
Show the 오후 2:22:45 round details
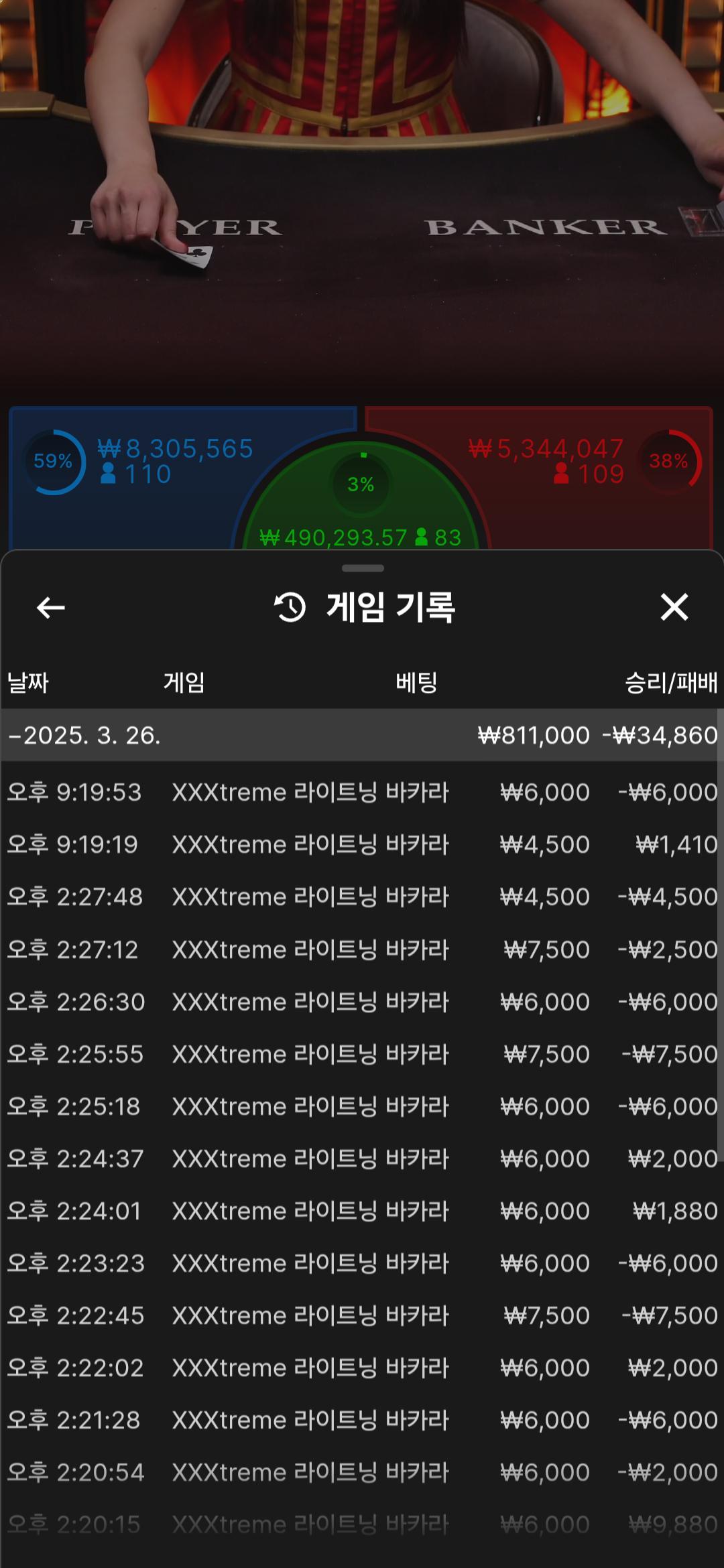click(362, 1315)
